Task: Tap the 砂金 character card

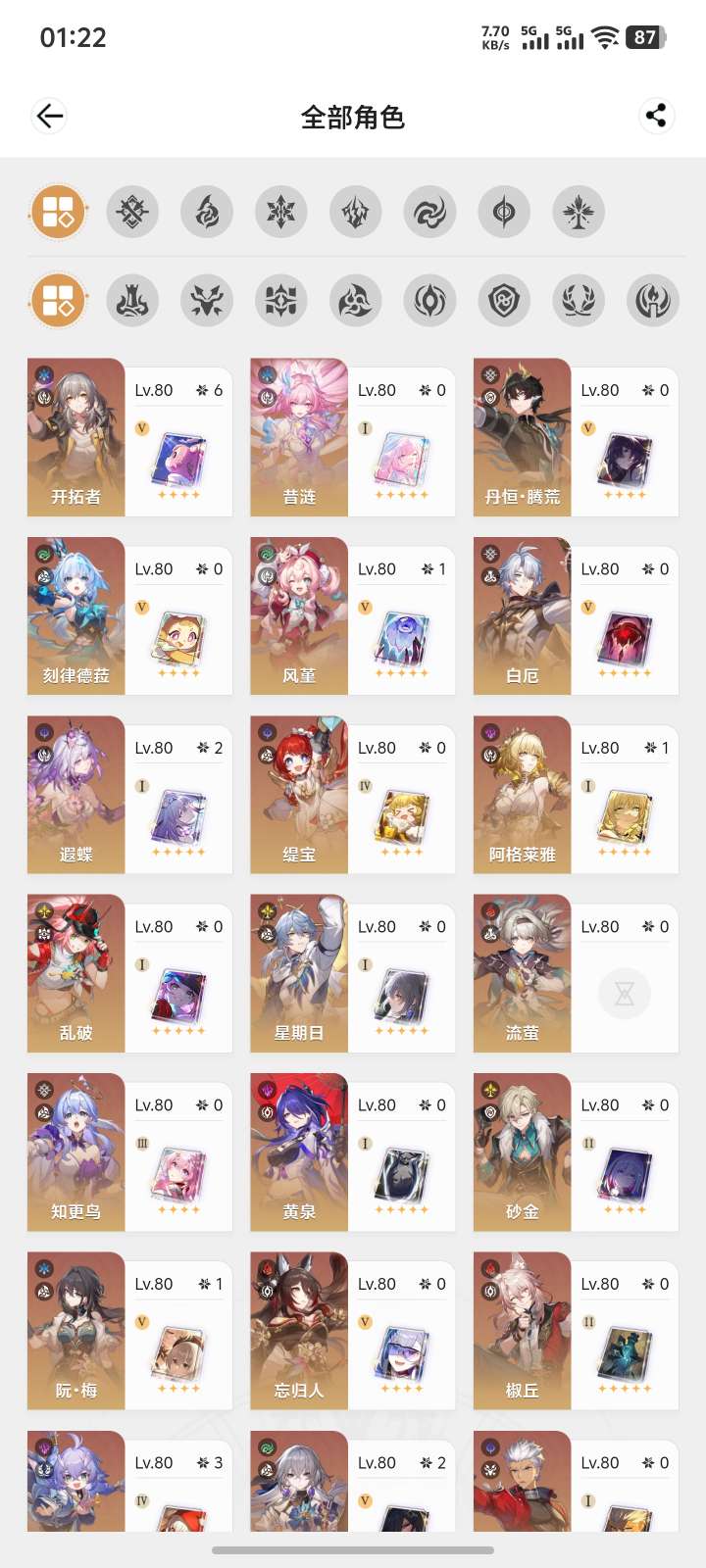Action: (576, 1152)
